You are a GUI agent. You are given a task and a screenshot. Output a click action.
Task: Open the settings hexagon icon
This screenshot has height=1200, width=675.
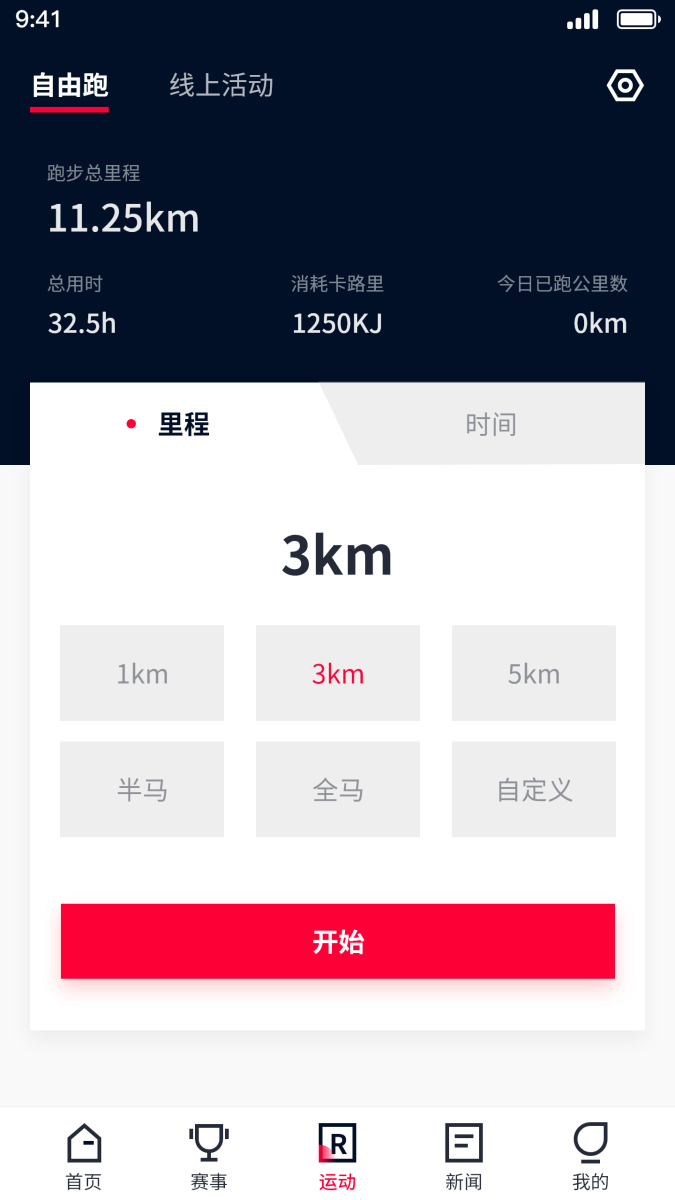625,86
